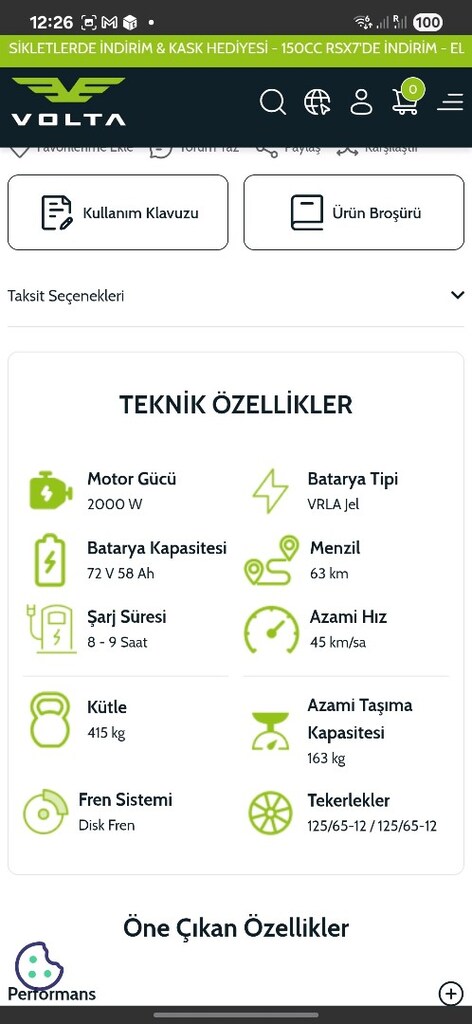Open the Kullanım Klavuzu manual
Viewport: 472px width, 1024px height.
118,212
